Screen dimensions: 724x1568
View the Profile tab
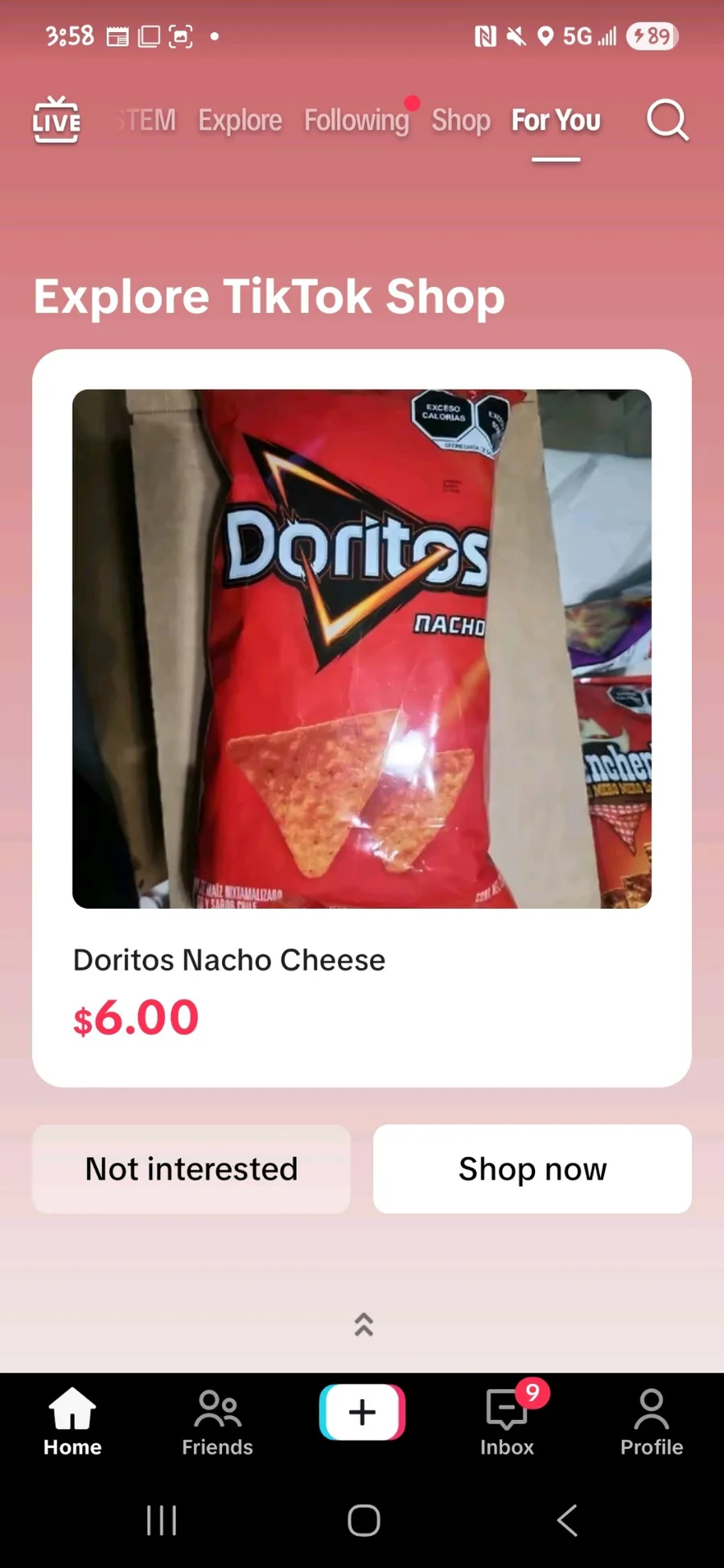pos(652,1422)
